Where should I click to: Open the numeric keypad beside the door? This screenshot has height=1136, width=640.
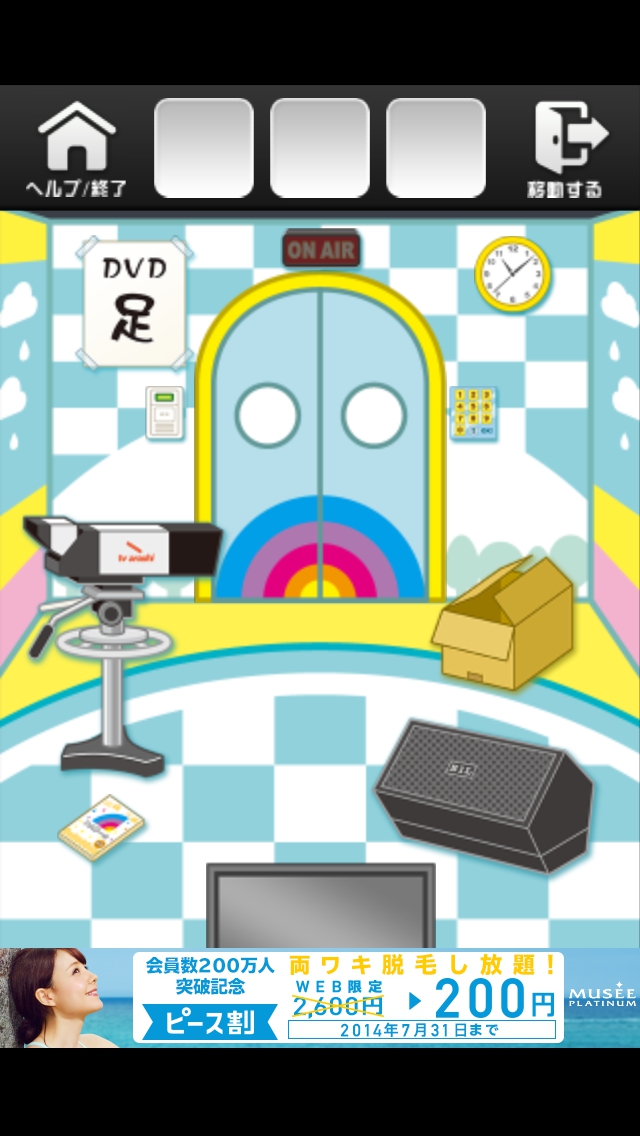[x=473, y=412]
